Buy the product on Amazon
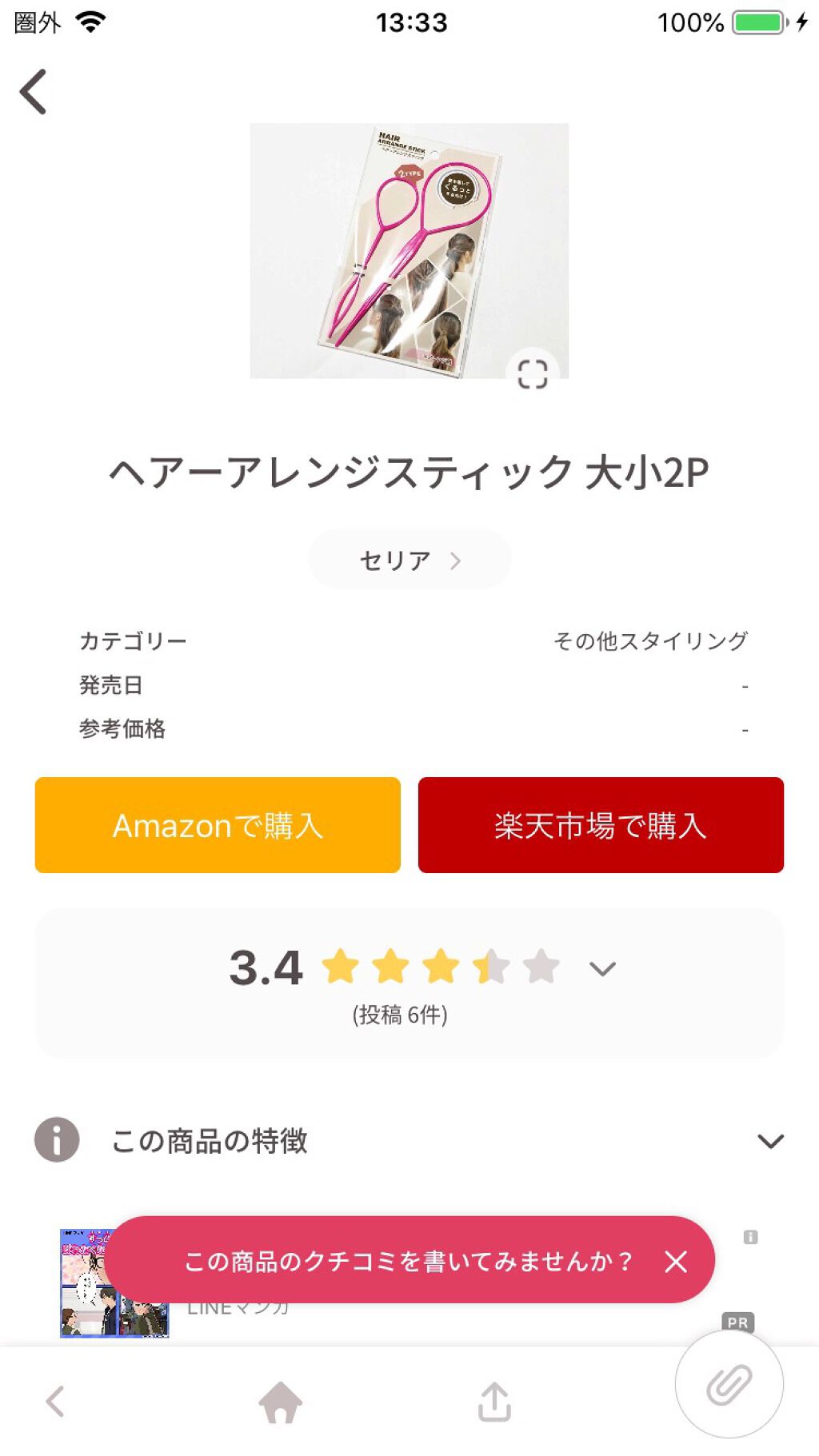 click(218, 825)
